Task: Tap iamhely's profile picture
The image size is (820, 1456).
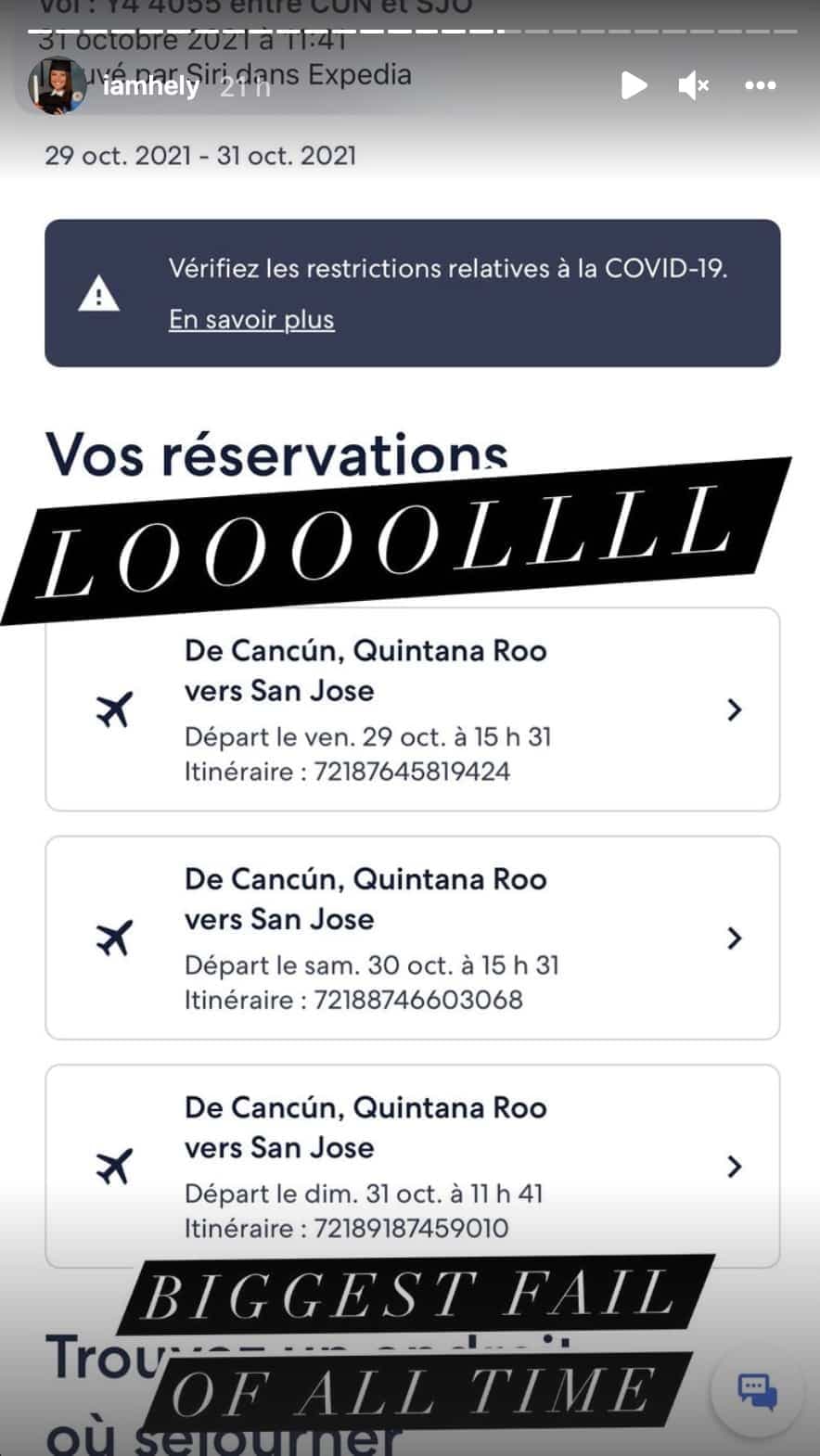Action: (58, 85)
